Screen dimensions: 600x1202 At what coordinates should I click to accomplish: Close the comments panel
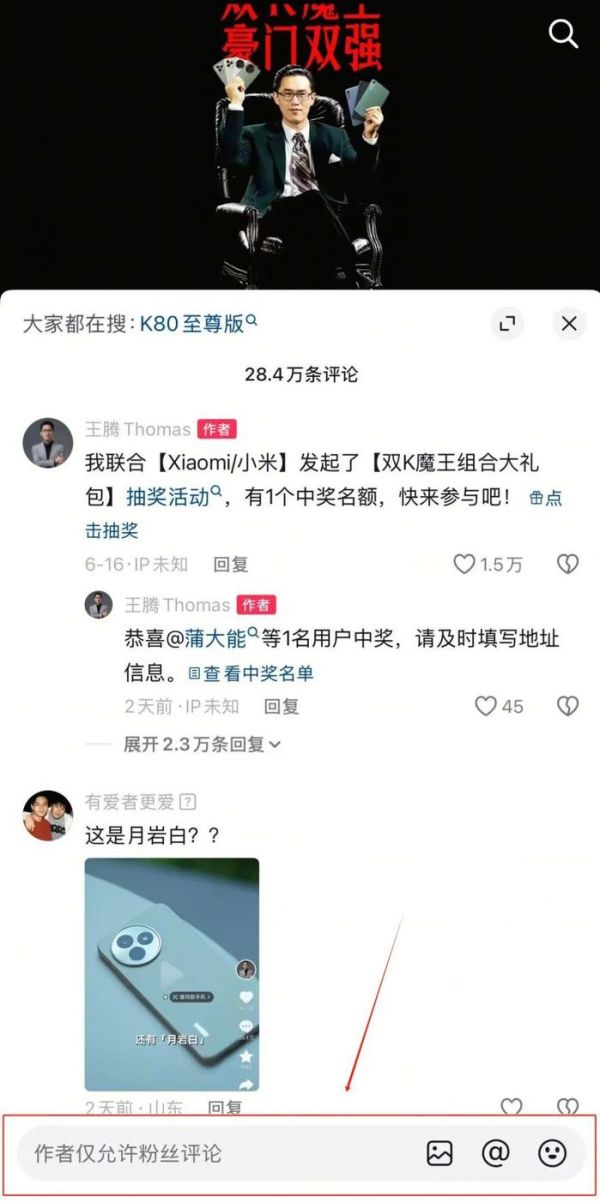click(x=568, y=324)
